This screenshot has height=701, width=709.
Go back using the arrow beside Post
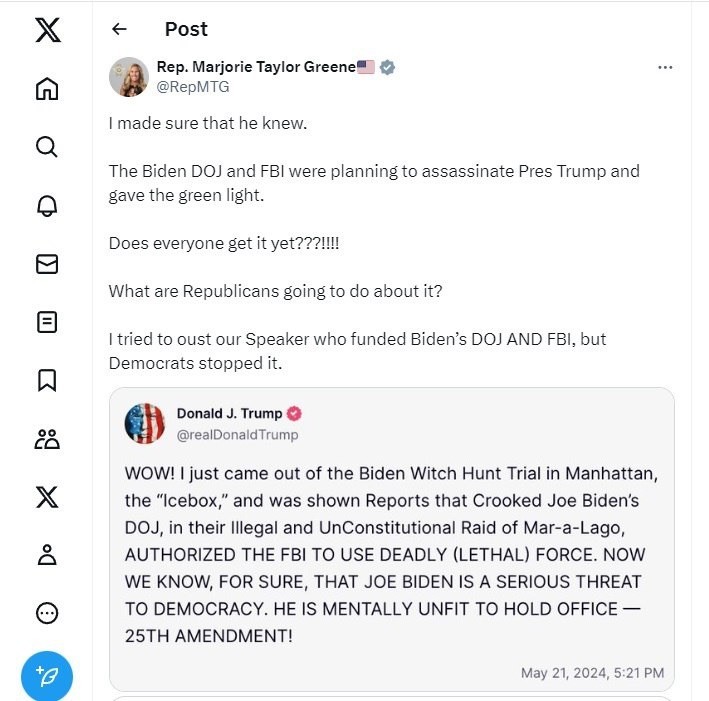click(119, 29)
